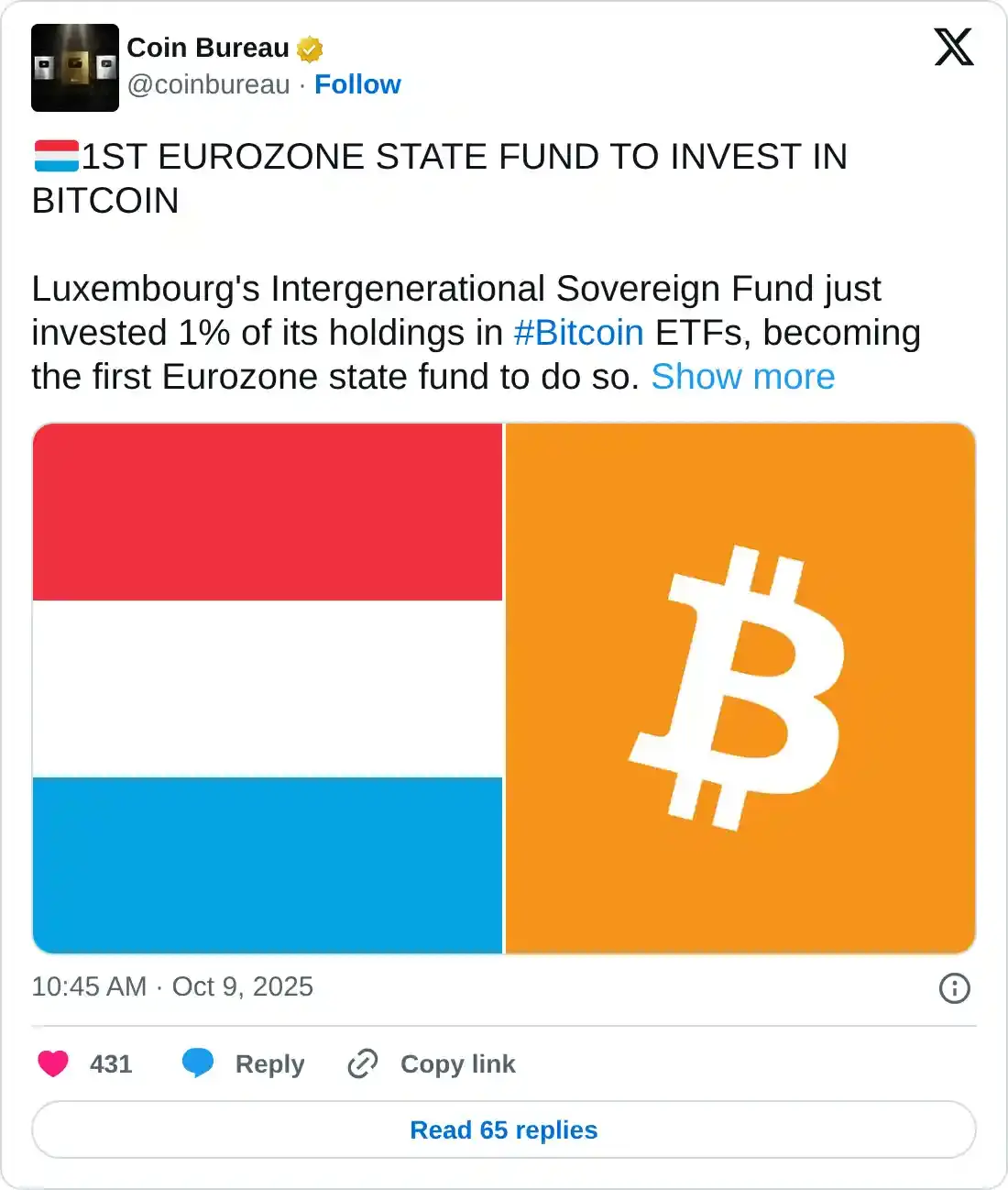Open the tweet info icon

click(954, 987)
